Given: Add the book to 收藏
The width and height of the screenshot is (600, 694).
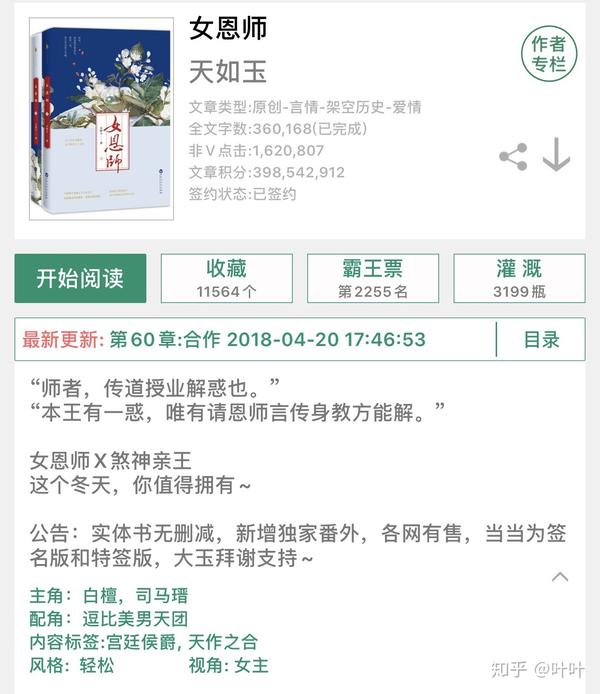Looking at the screenshot, I should click(226, 279).
